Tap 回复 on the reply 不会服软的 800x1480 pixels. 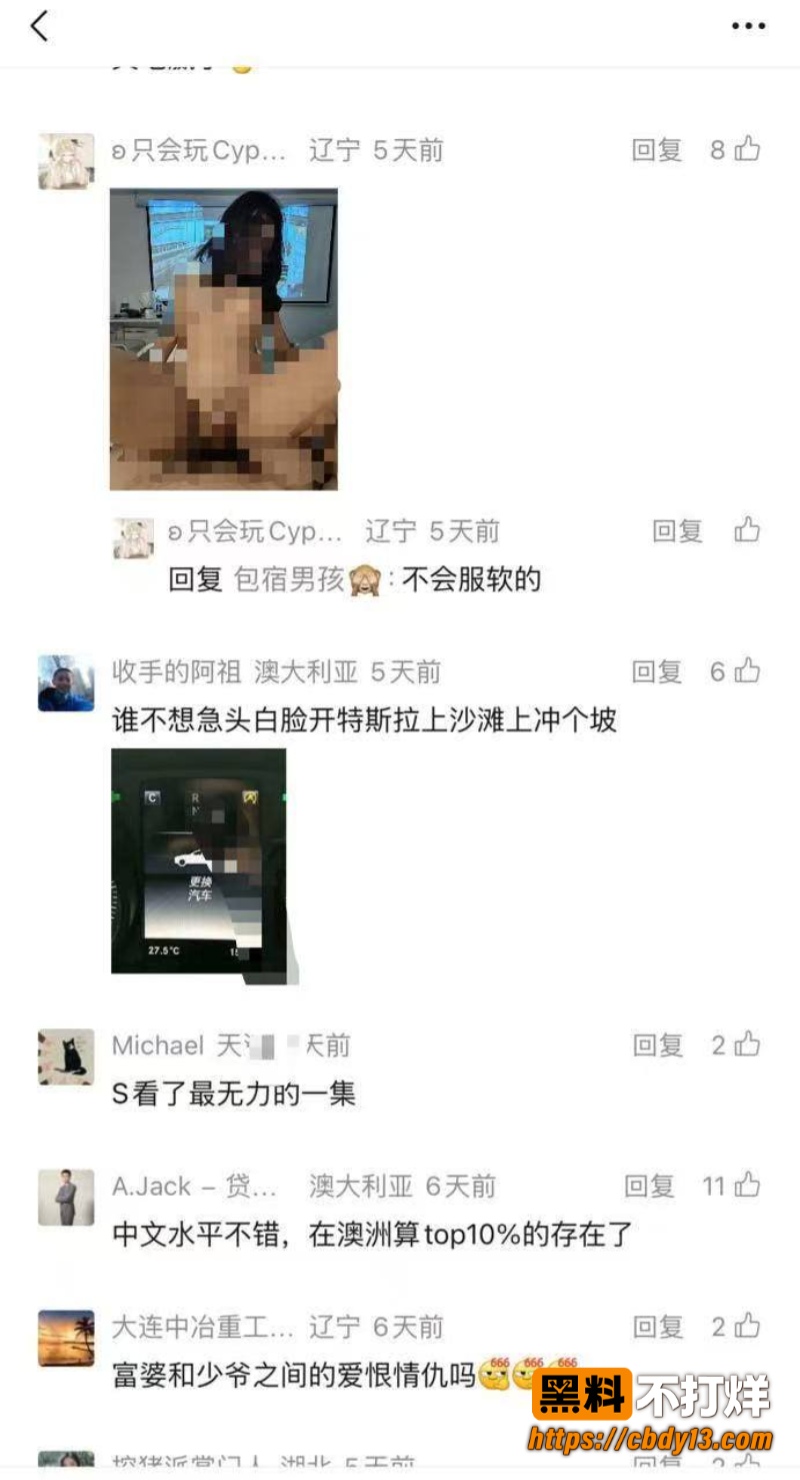[678, 531]
